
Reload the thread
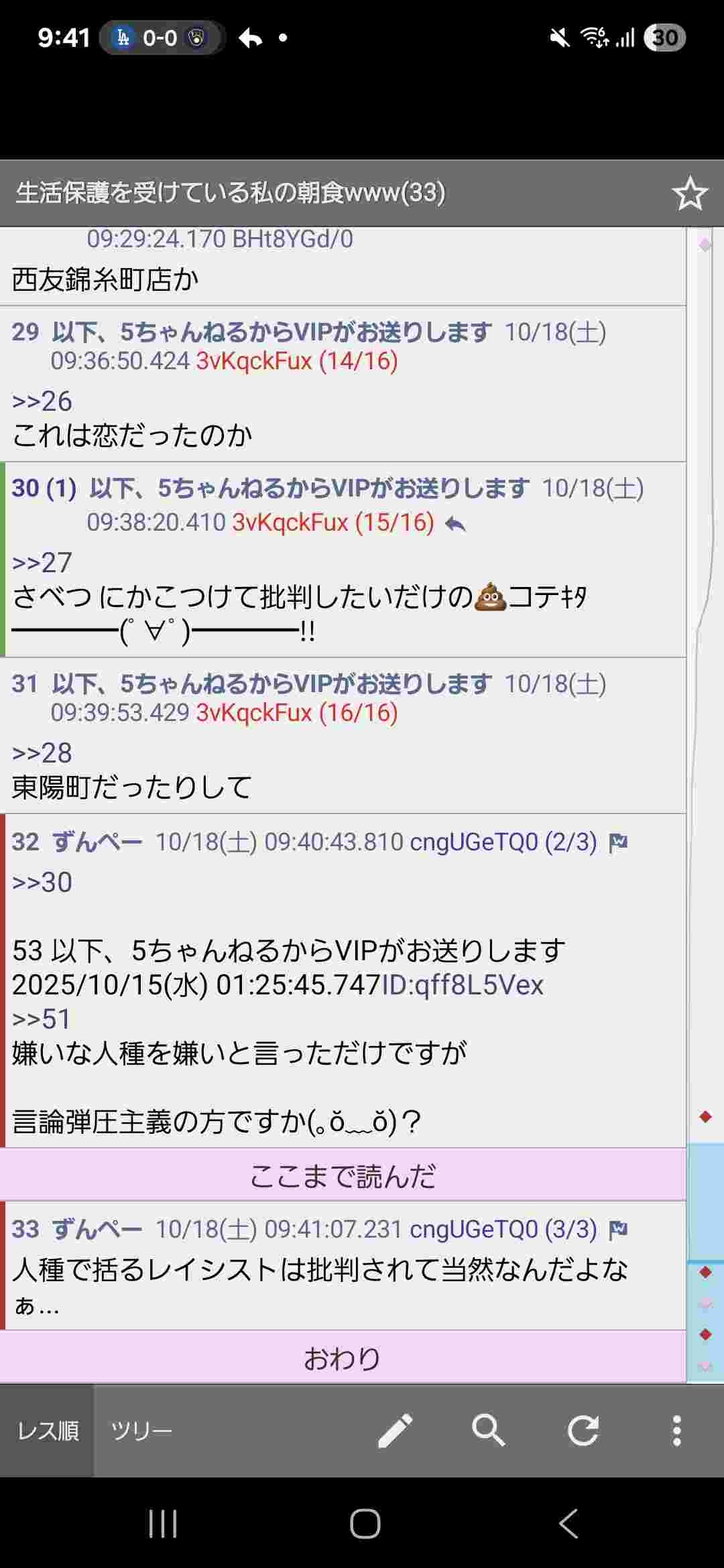tap(583, 1431)
